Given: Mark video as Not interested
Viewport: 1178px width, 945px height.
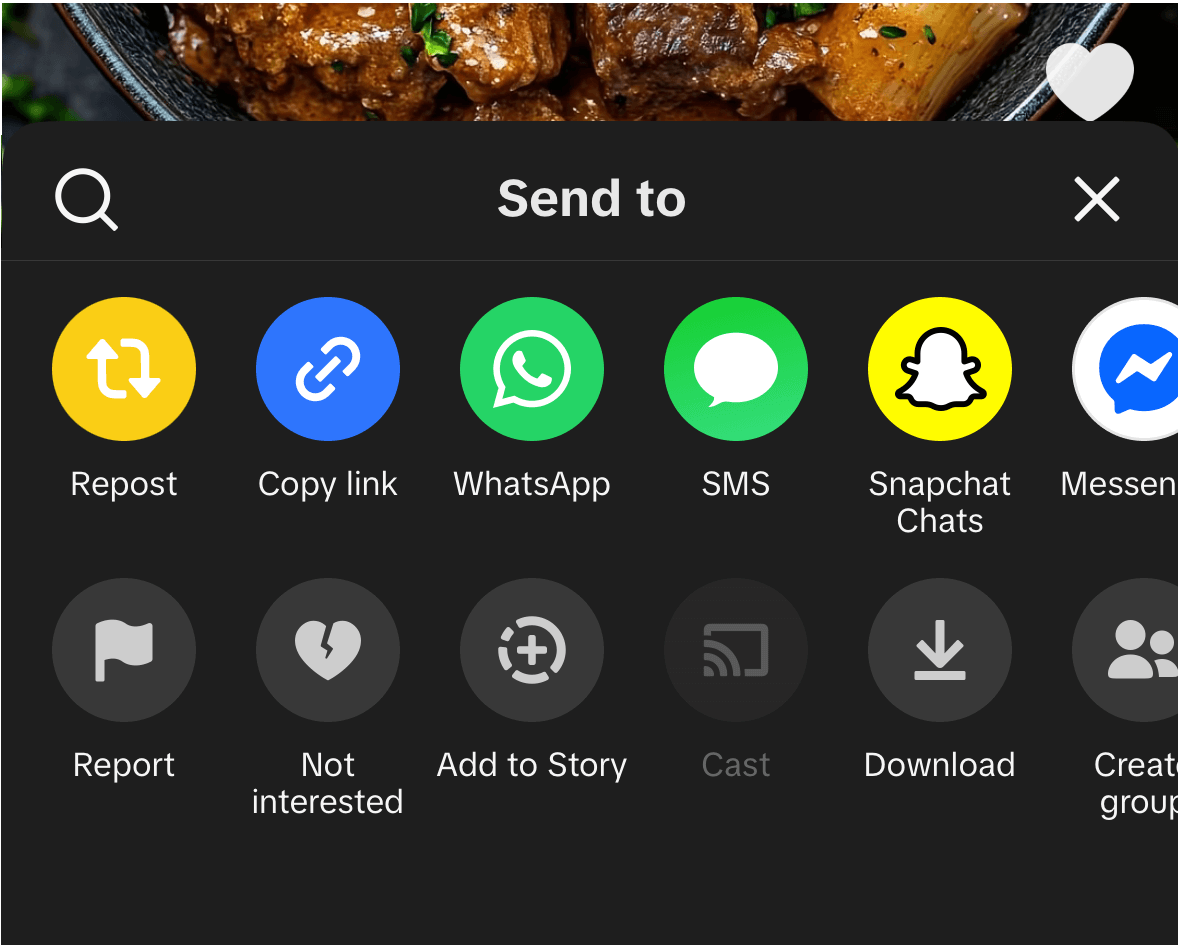Looking at the screenshot, I should [328, 650].
